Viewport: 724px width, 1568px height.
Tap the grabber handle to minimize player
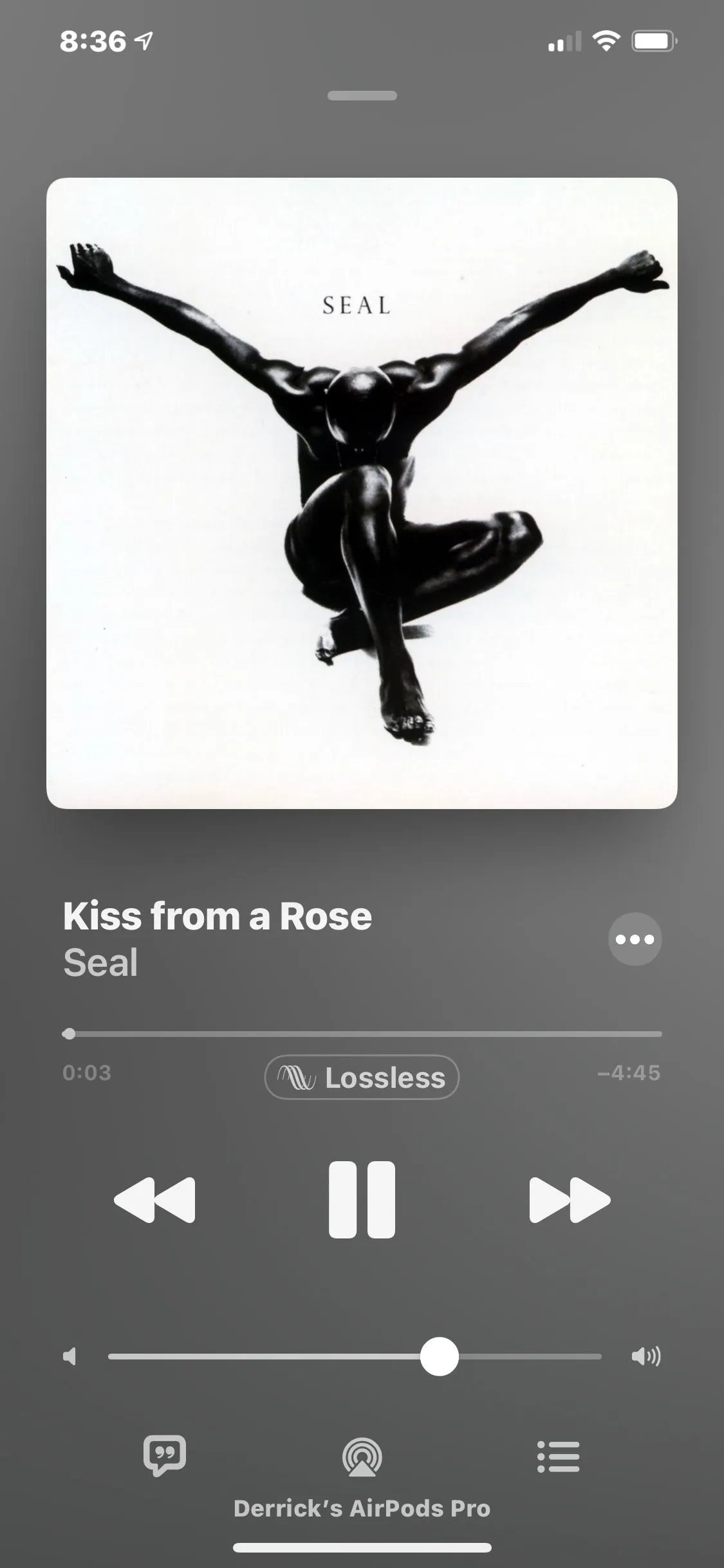362,96
